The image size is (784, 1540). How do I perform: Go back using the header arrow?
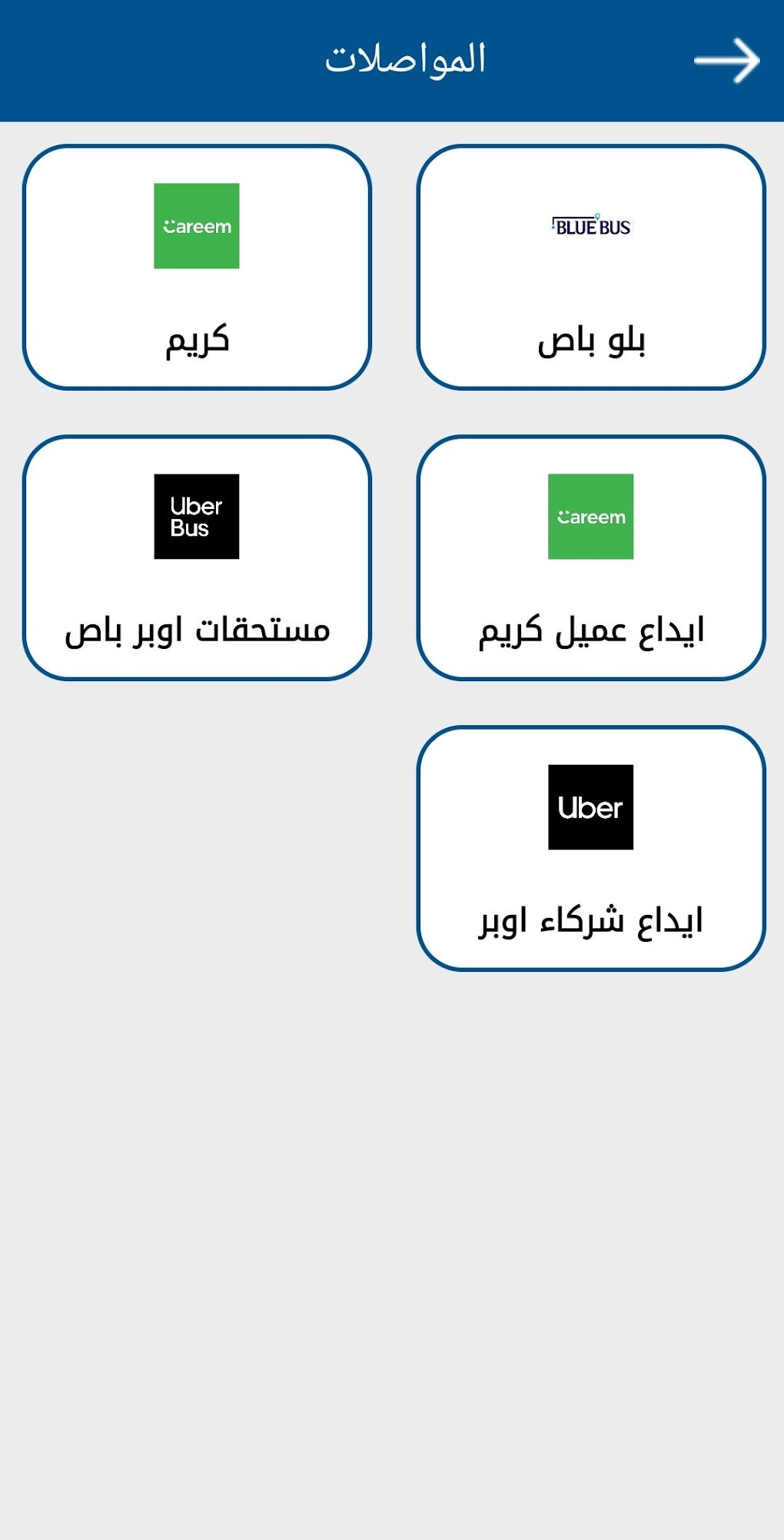[726, 60]
